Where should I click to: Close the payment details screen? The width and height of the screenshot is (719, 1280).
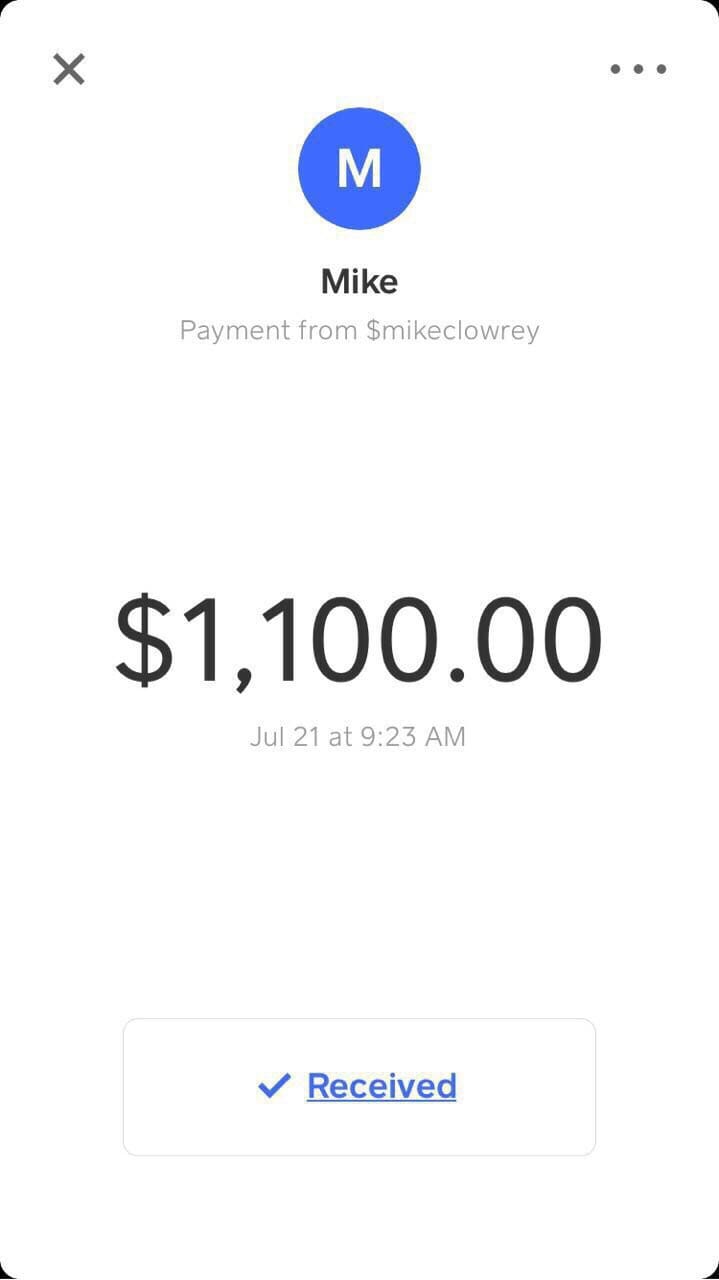(x=69, y=69)
